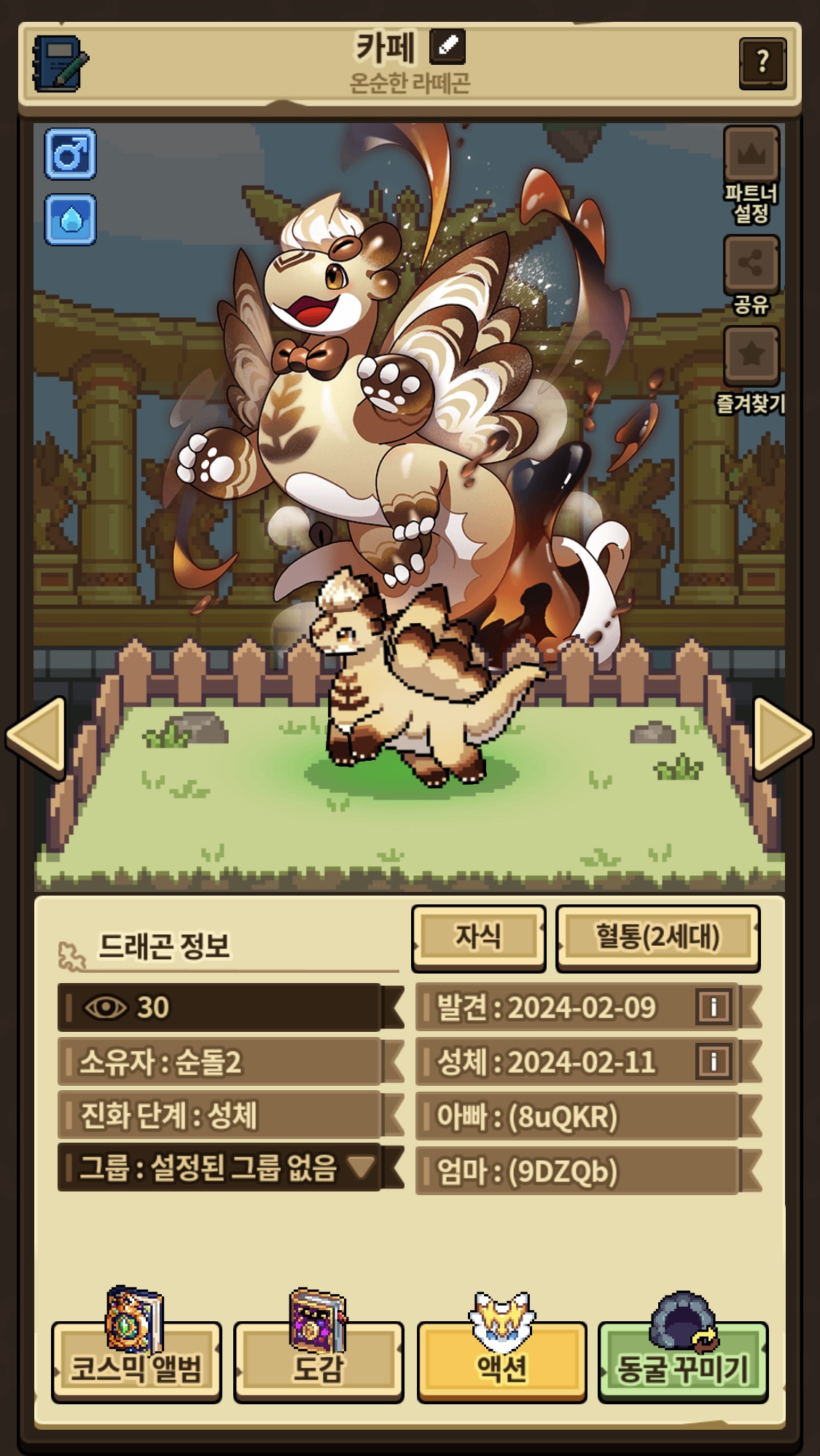
Task: Tap the water element icon
Action: point(71,219)
